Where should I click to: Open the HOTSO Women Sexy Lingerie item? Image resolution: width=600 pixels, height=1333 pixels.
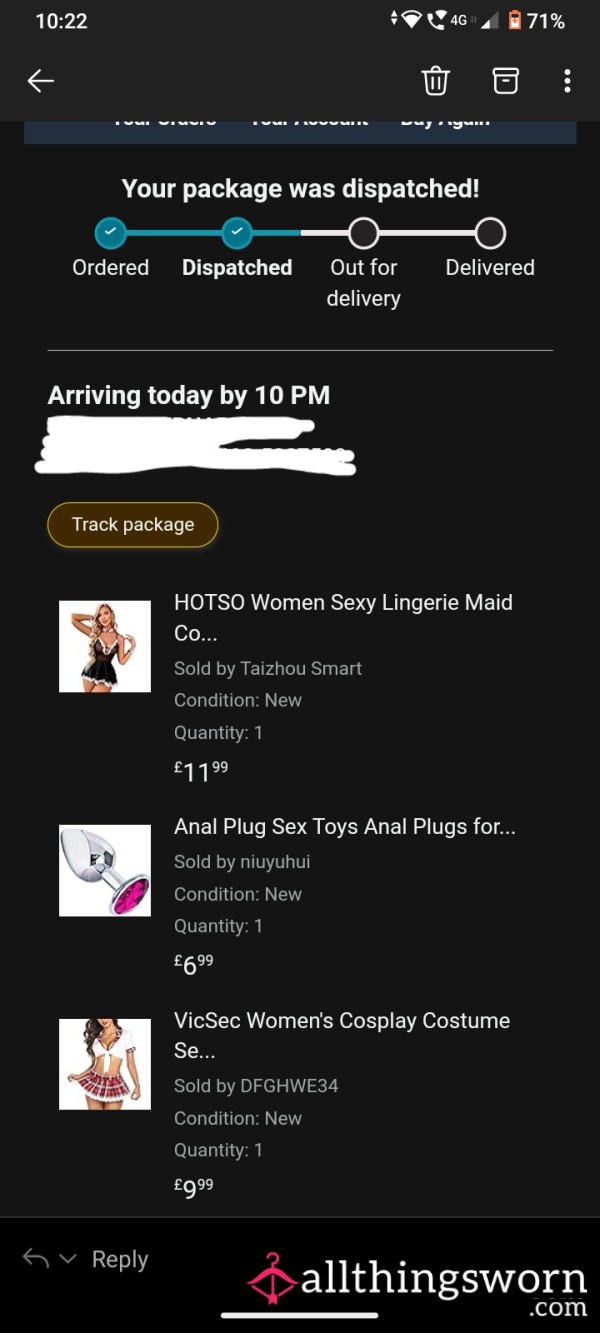click(343, 617)
